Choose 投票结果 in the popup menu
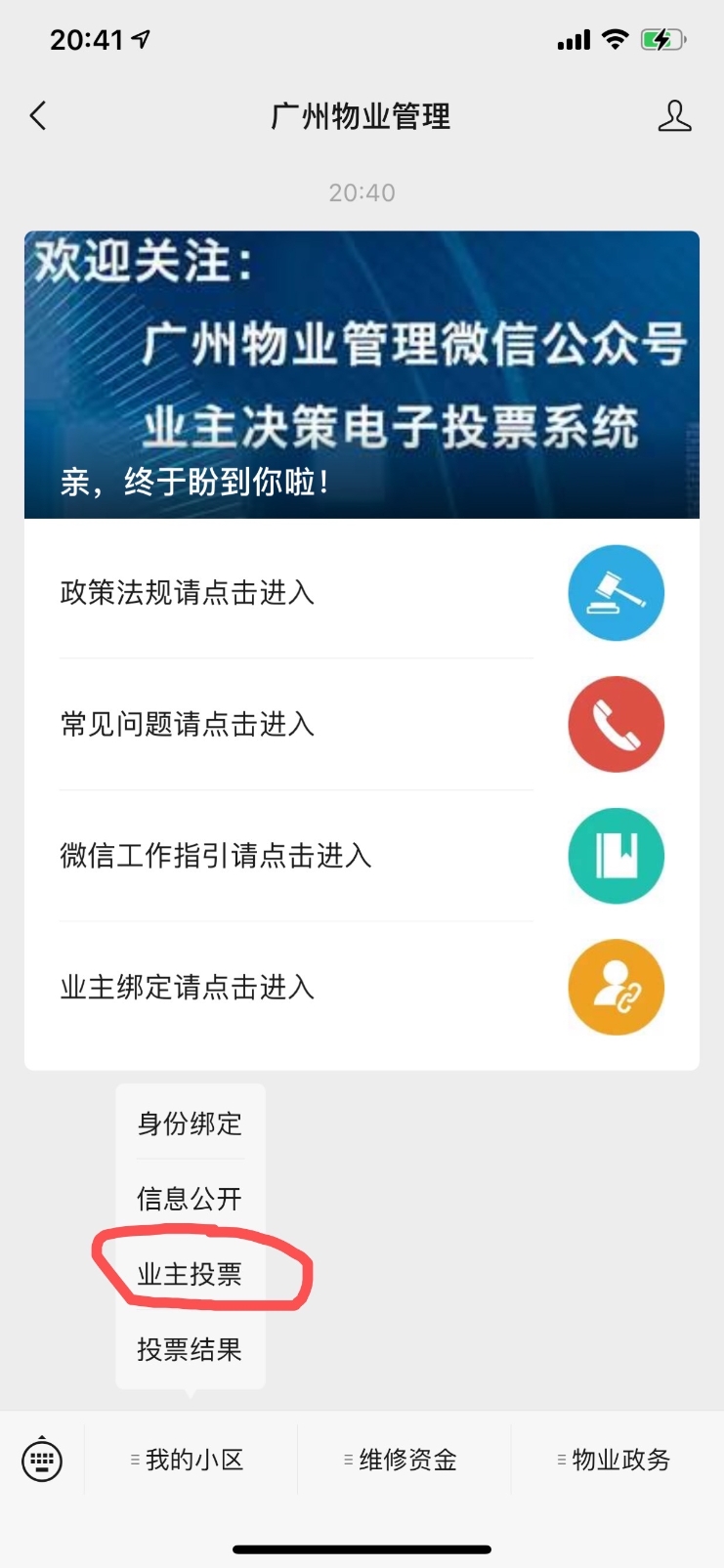724x1568 pixels. [190, 1349]
